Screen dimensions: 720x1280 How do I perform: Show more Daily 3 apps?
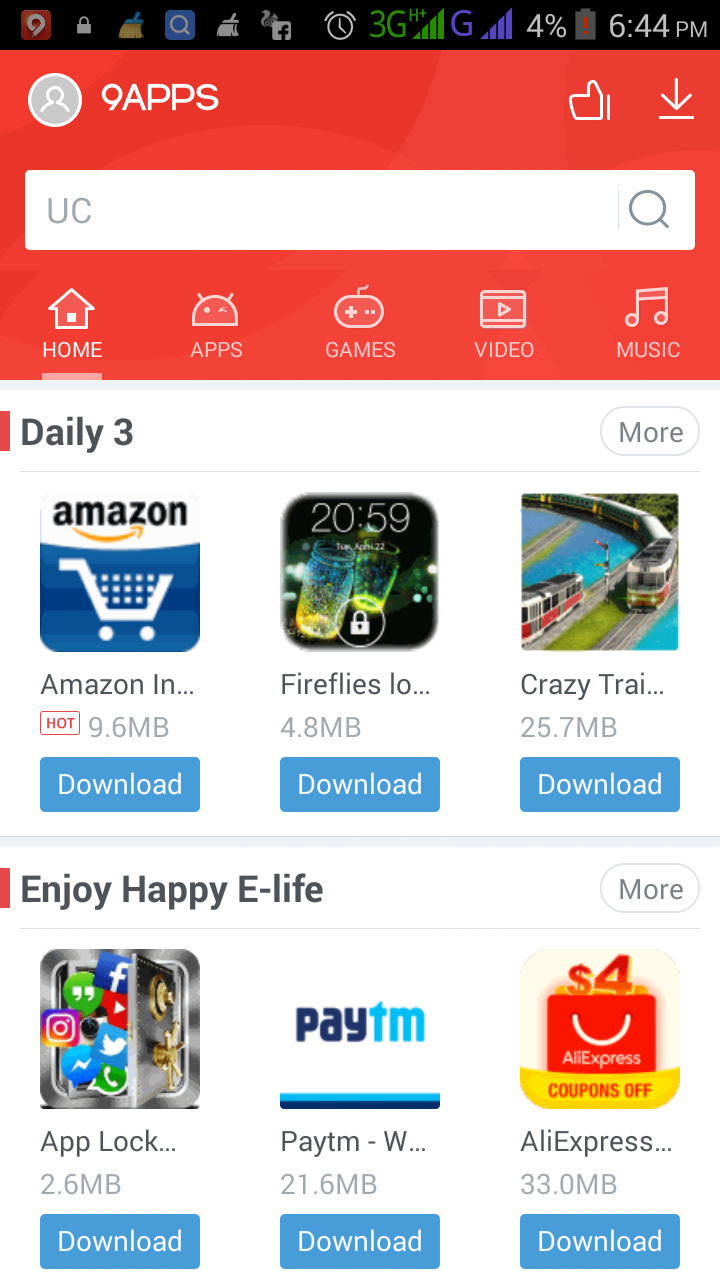[x=650, y=432]
